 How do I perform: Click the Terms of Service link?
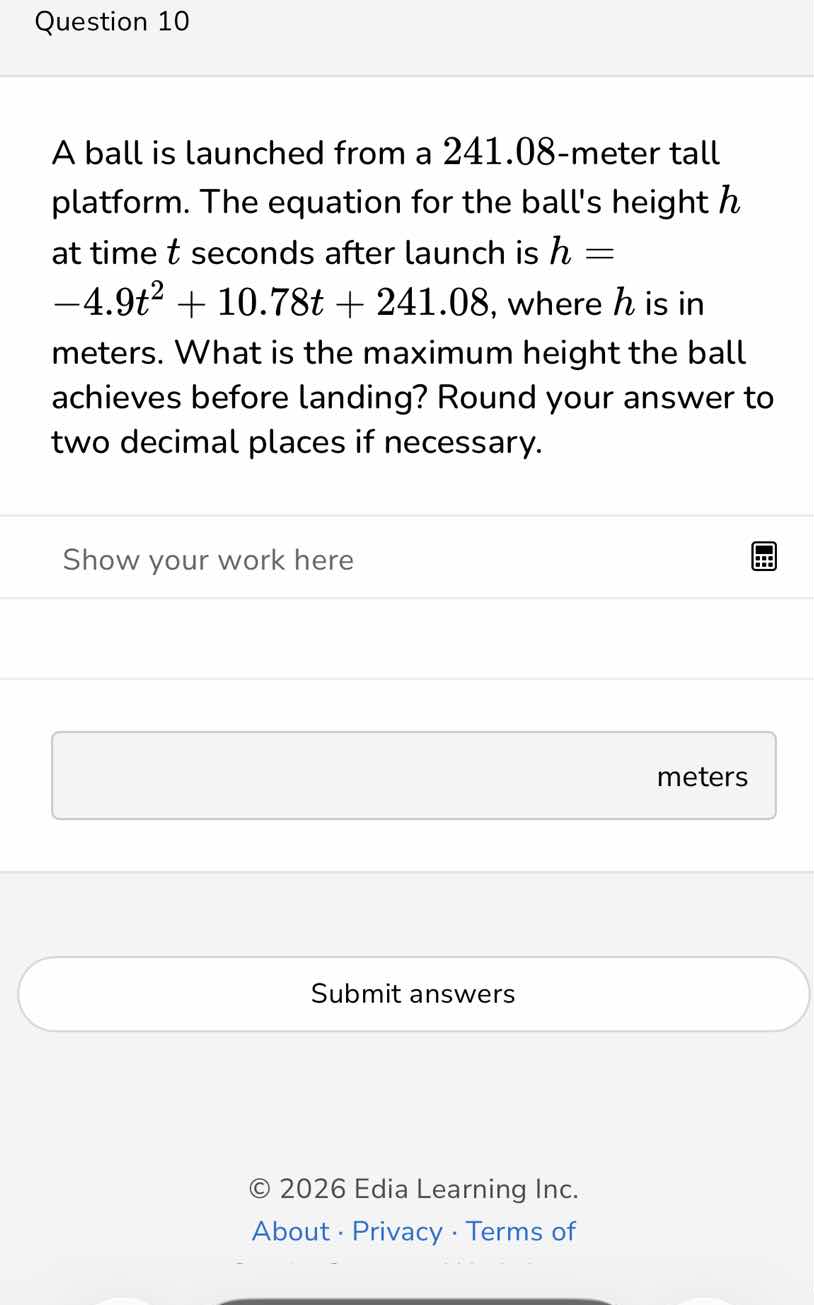click(x=520, y=1231)
